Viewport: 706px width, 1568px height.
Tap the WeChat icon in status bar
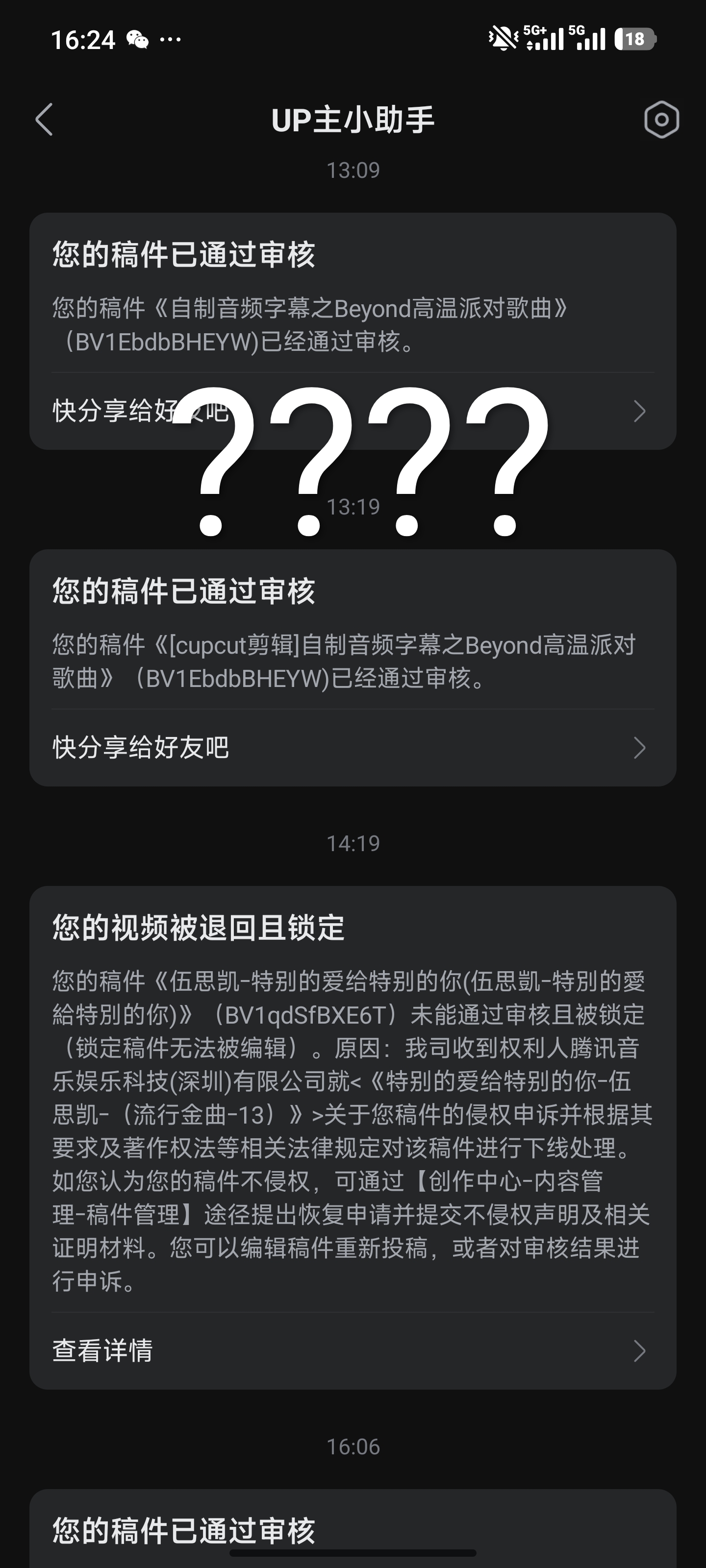[x=138, y=39]
